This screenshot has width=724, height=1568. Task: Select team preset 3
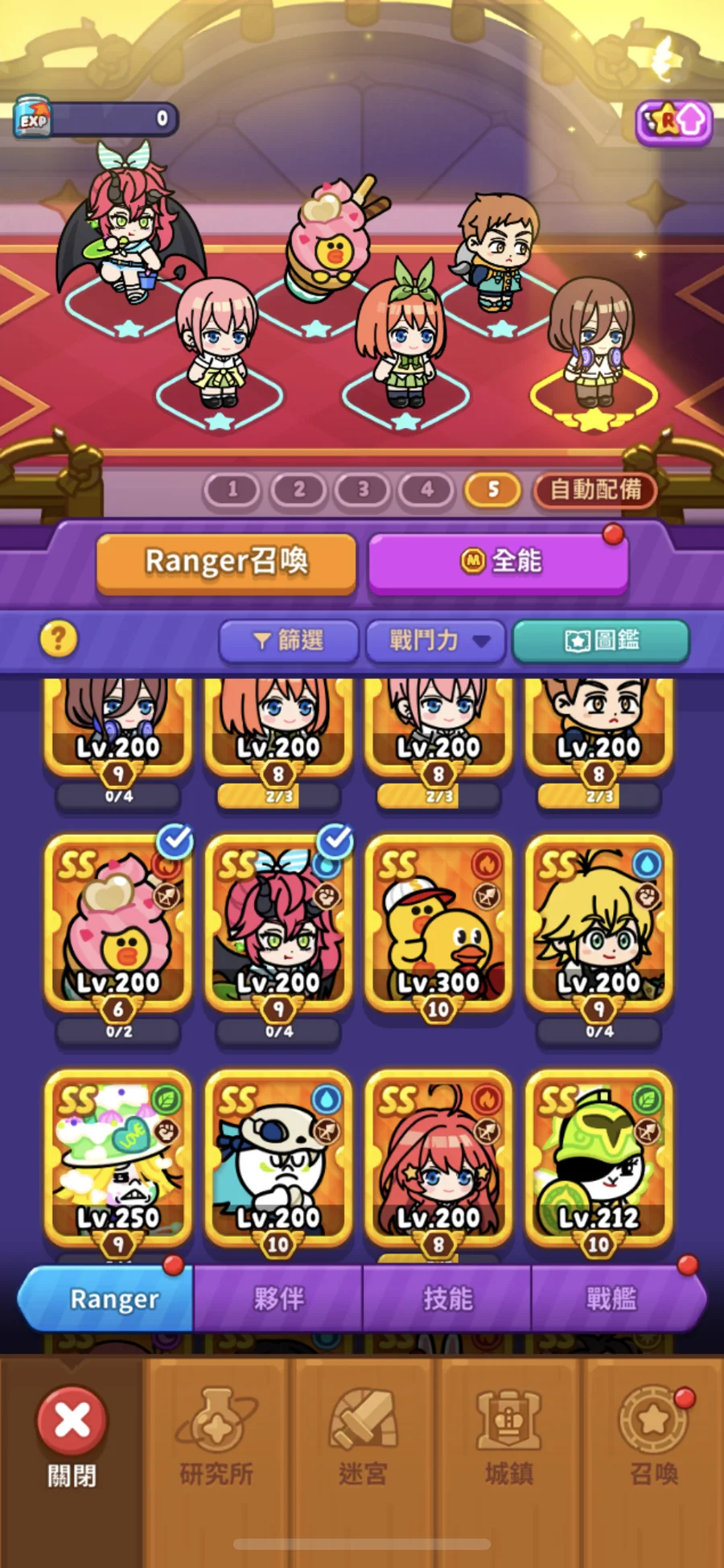363,489
